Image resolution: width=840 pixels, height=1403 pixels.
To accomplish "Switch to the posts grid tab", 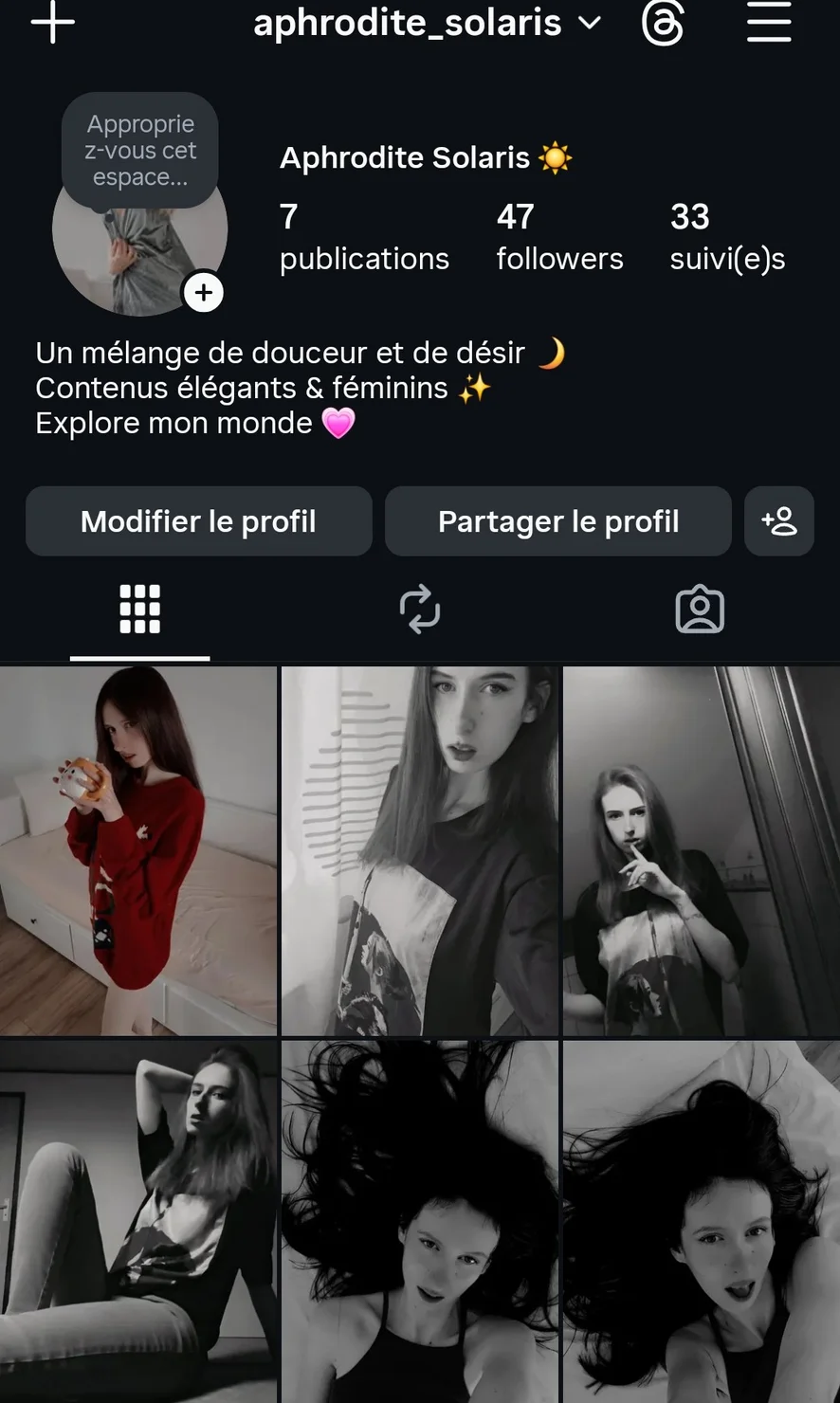I will coord(139,610).
